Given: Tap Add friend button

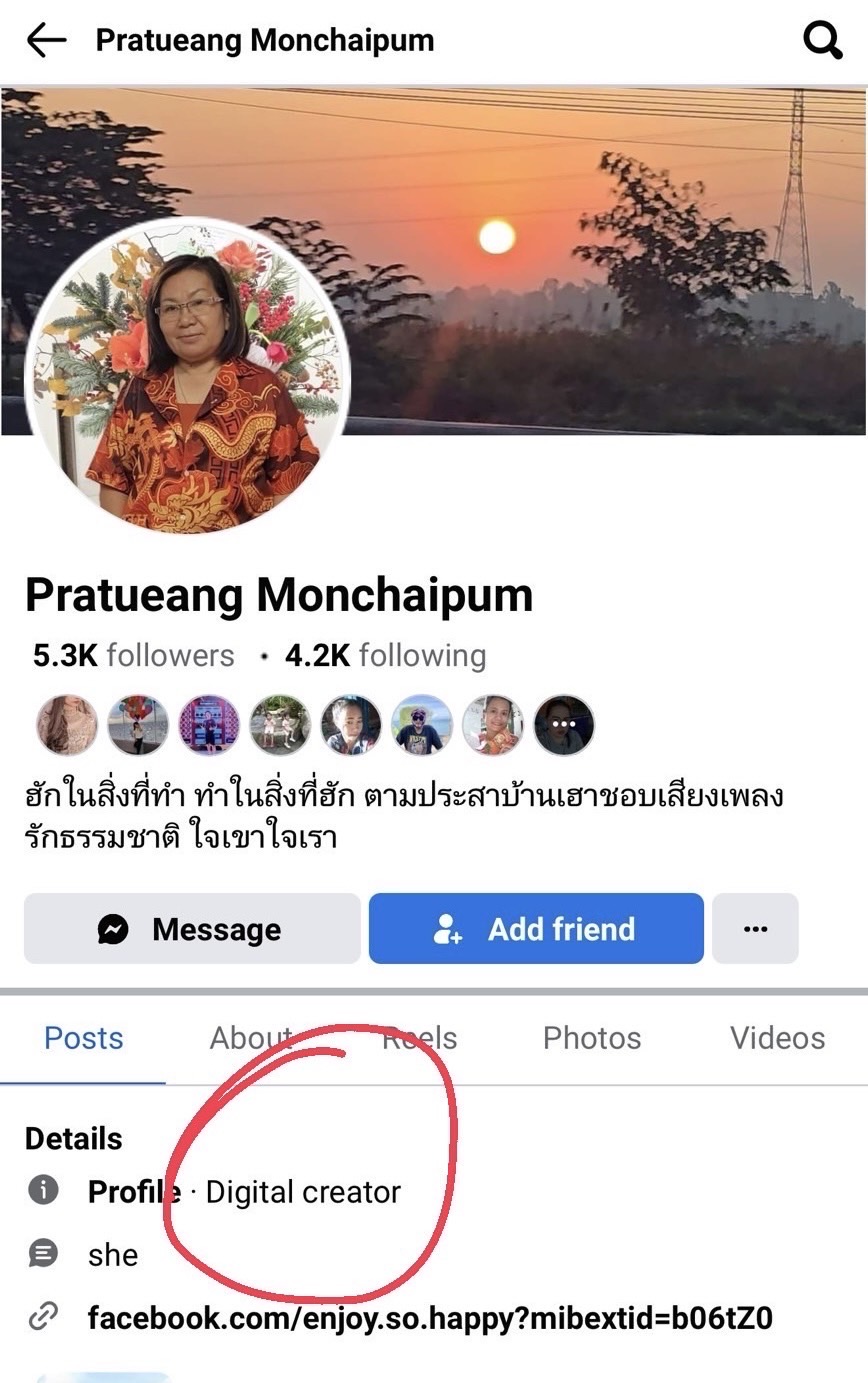Looking at the screenshot, I should [536, 929].
